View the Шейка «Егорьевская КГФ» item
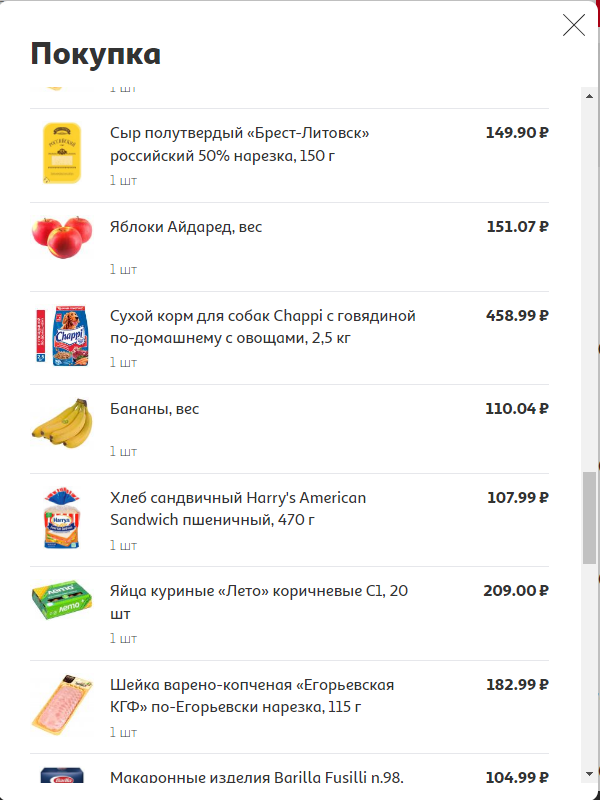600x800 pixels. coord(251,695)
